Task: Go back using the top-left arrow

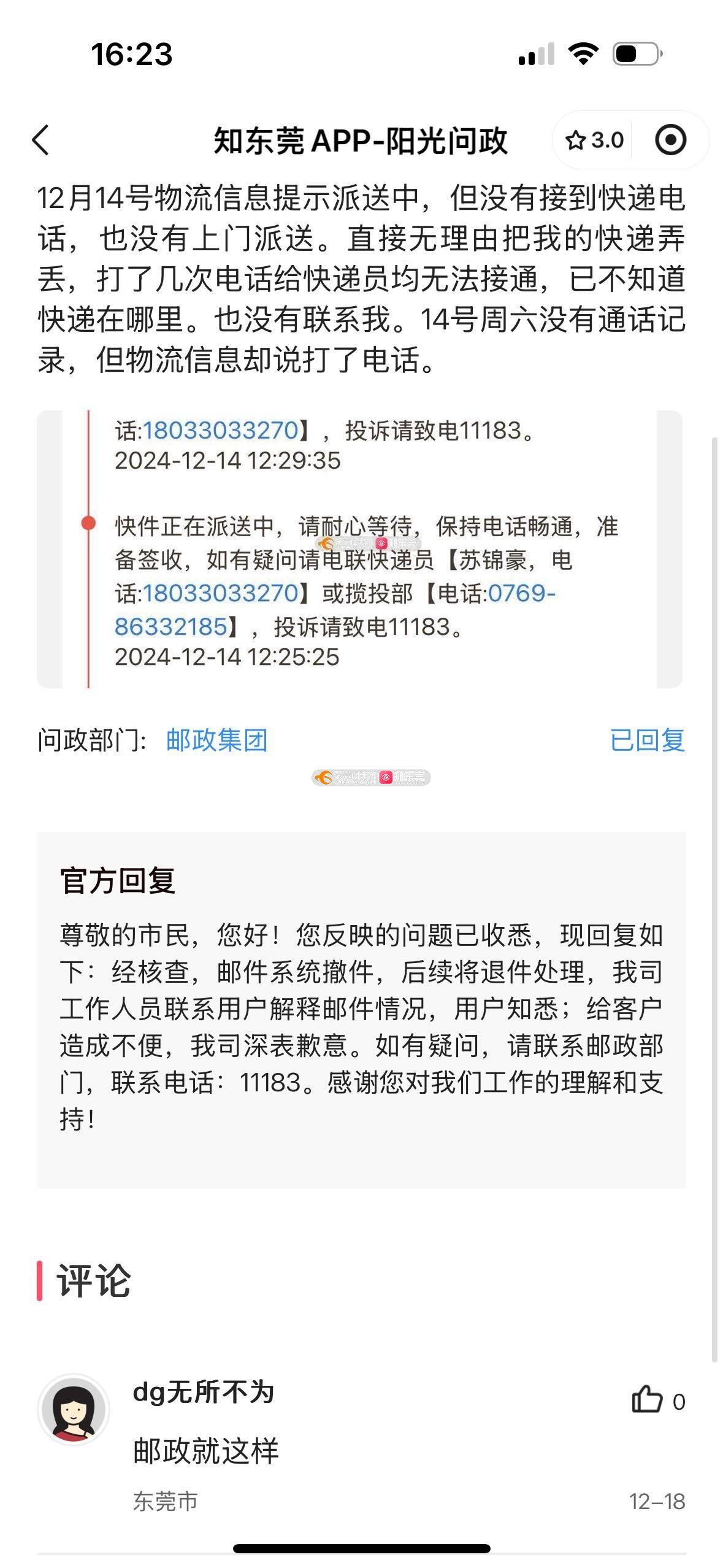Action: click(41, 140)
